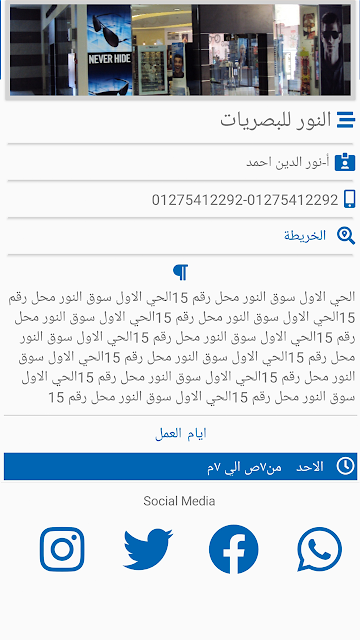
Task: View the store banner photo
Action: [180, 50]
